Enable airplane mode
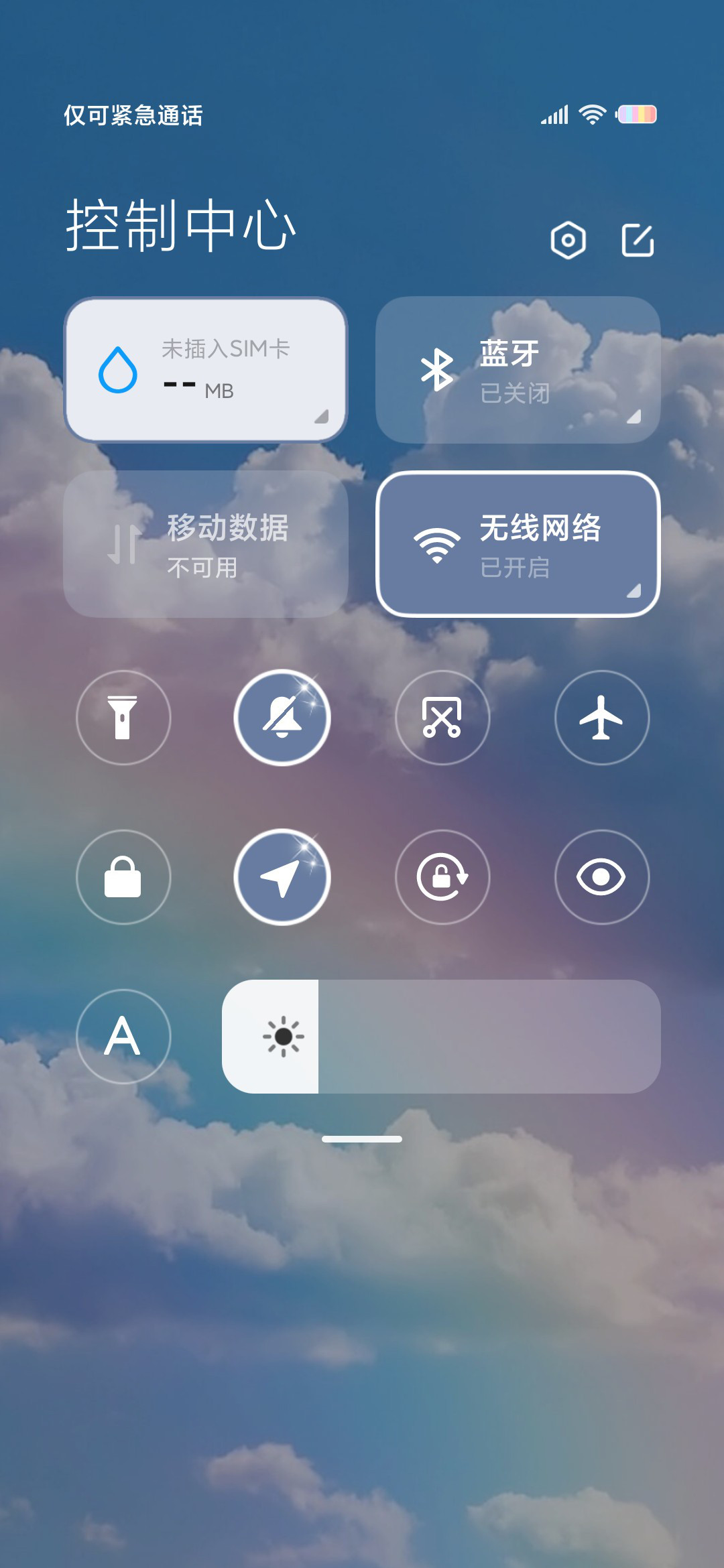The height and width of the screenshot is (1568, 724). point(602,718)
